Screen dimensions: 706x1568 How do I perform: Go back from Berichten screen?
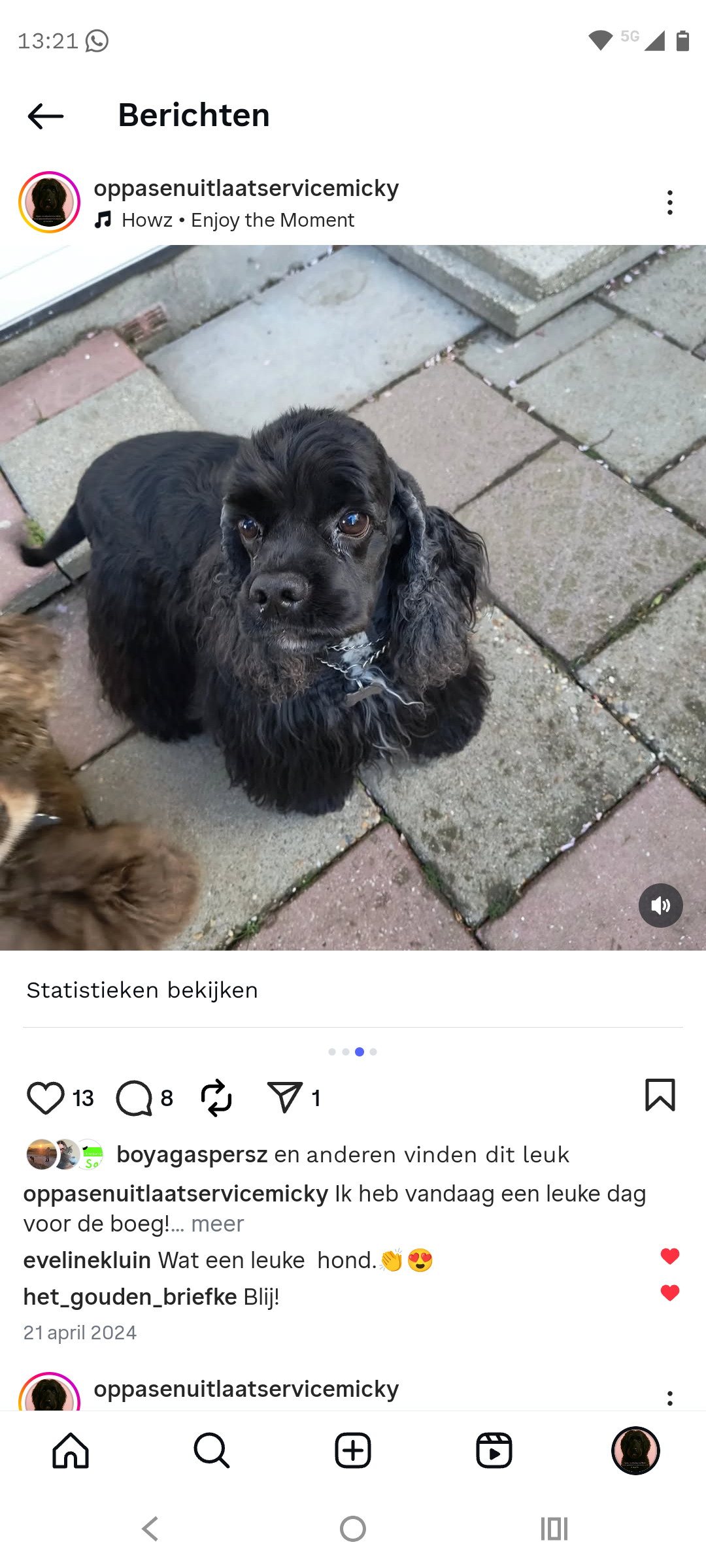(46, 116)
